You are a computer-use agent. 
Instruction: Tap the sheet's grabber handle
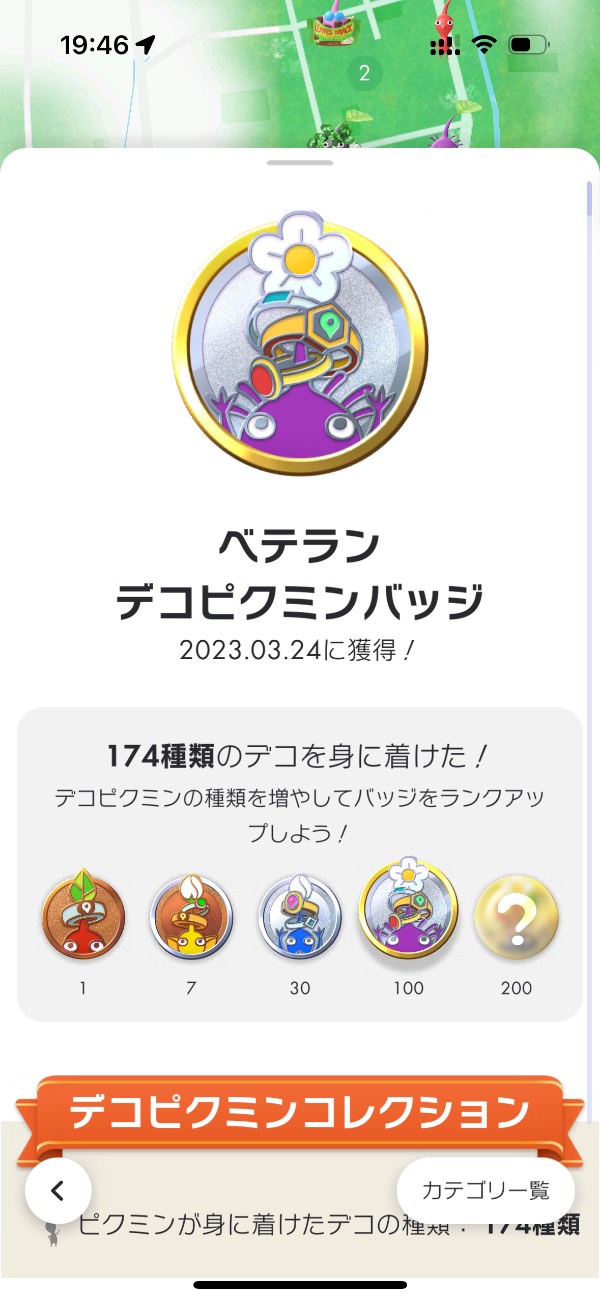coord(300,162)
